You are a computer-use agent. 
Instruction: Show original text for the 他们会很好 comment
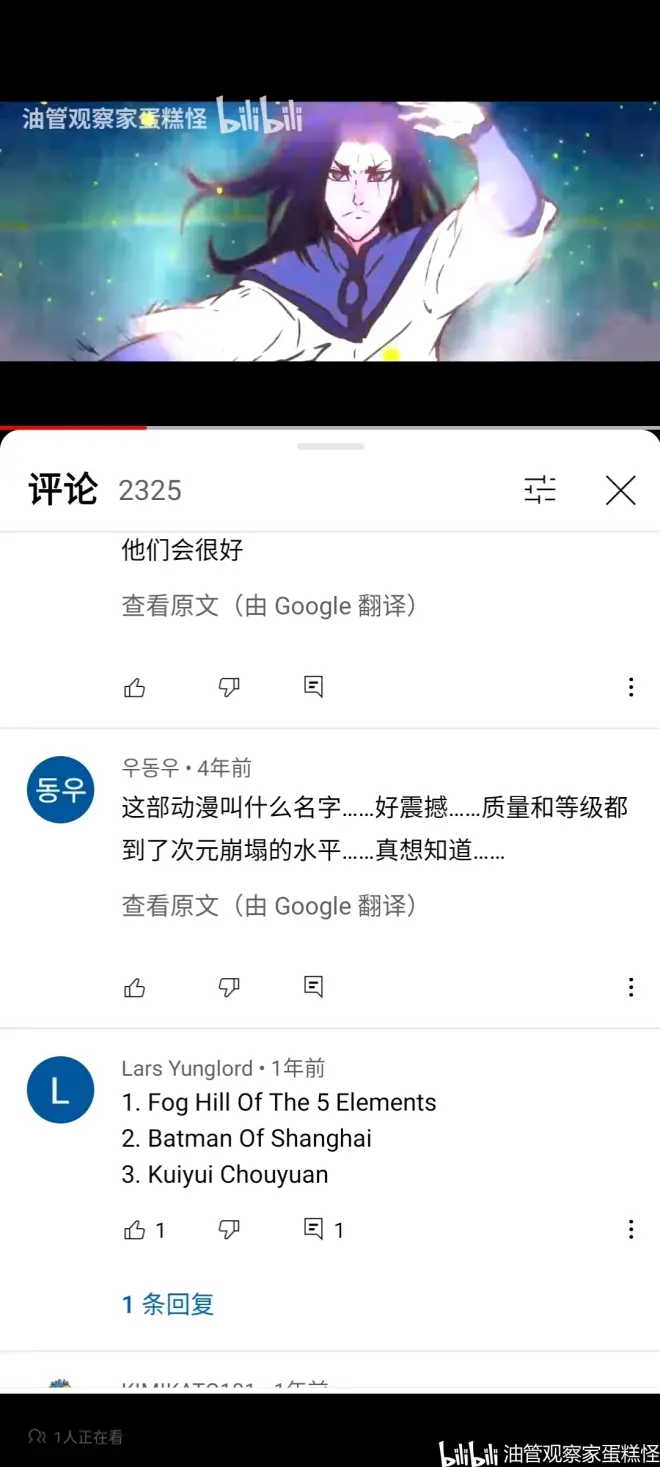tap(269, 606)
